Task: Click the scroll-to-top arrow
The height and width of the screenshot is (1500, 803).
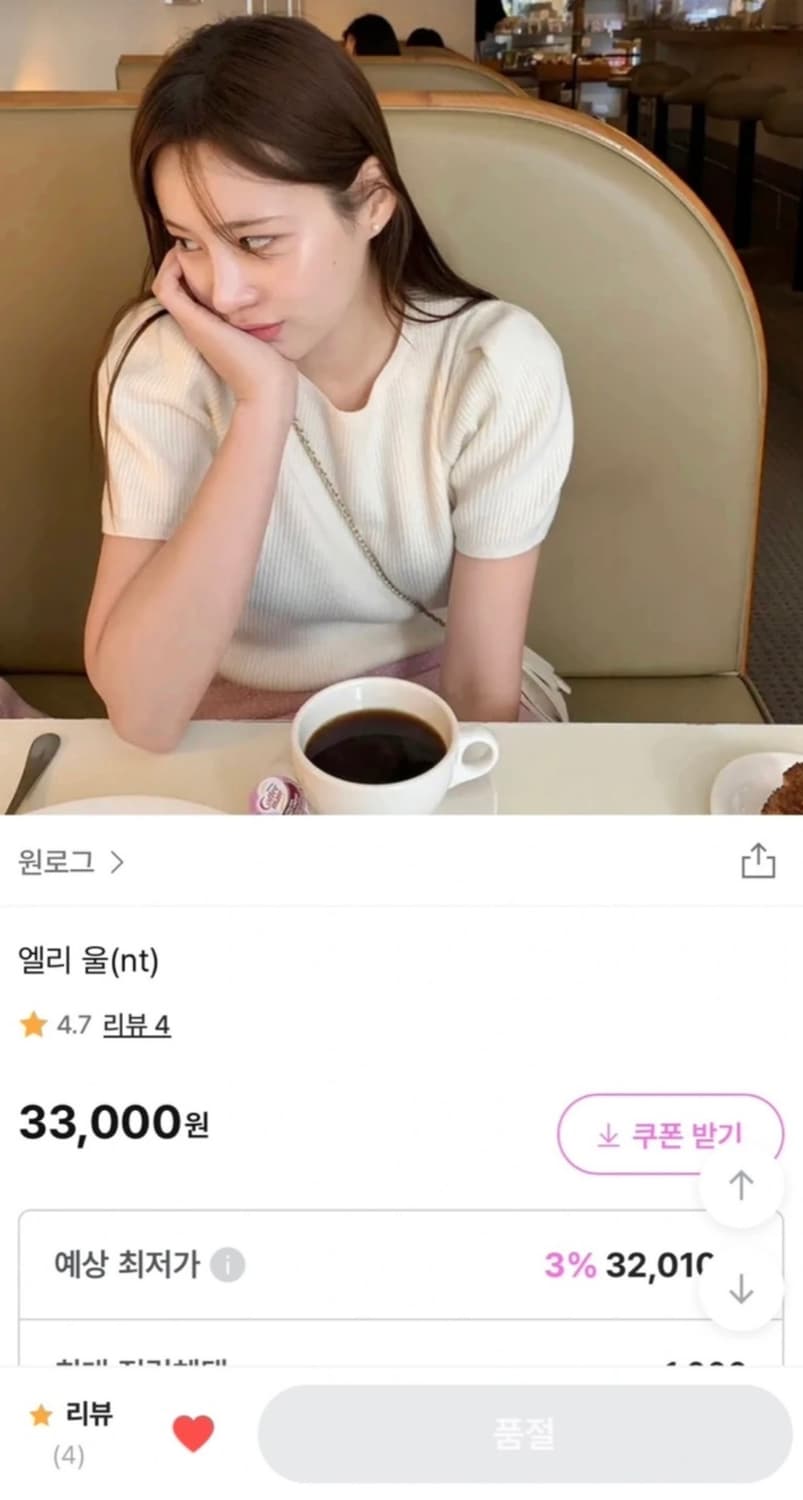Action: coord(741,1184)
